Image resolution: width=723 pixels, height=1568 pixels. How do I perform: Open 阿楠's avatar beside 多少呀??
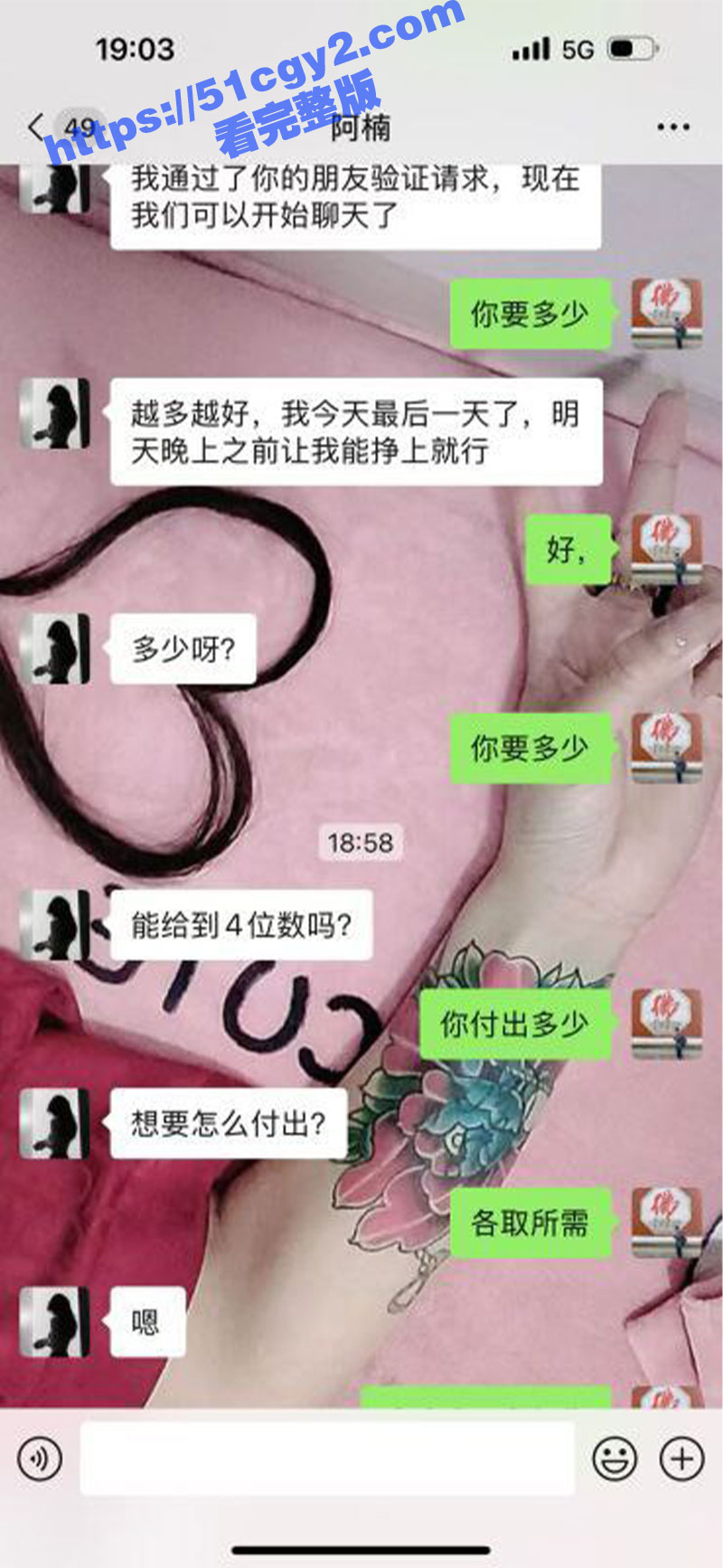click(55, 648)
